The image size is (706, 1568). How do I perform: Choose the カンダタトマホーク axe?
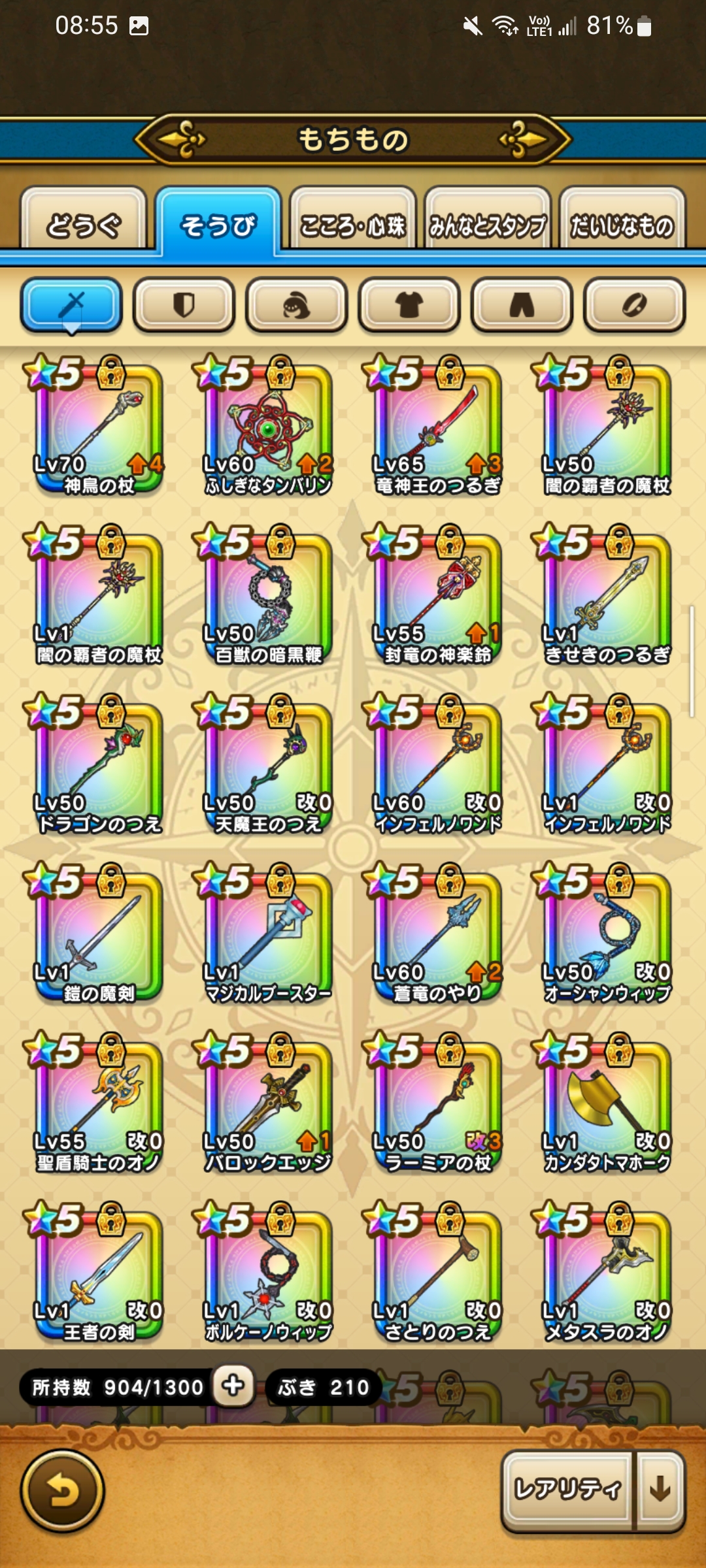pyautogui.click(x=607, y=1105)
